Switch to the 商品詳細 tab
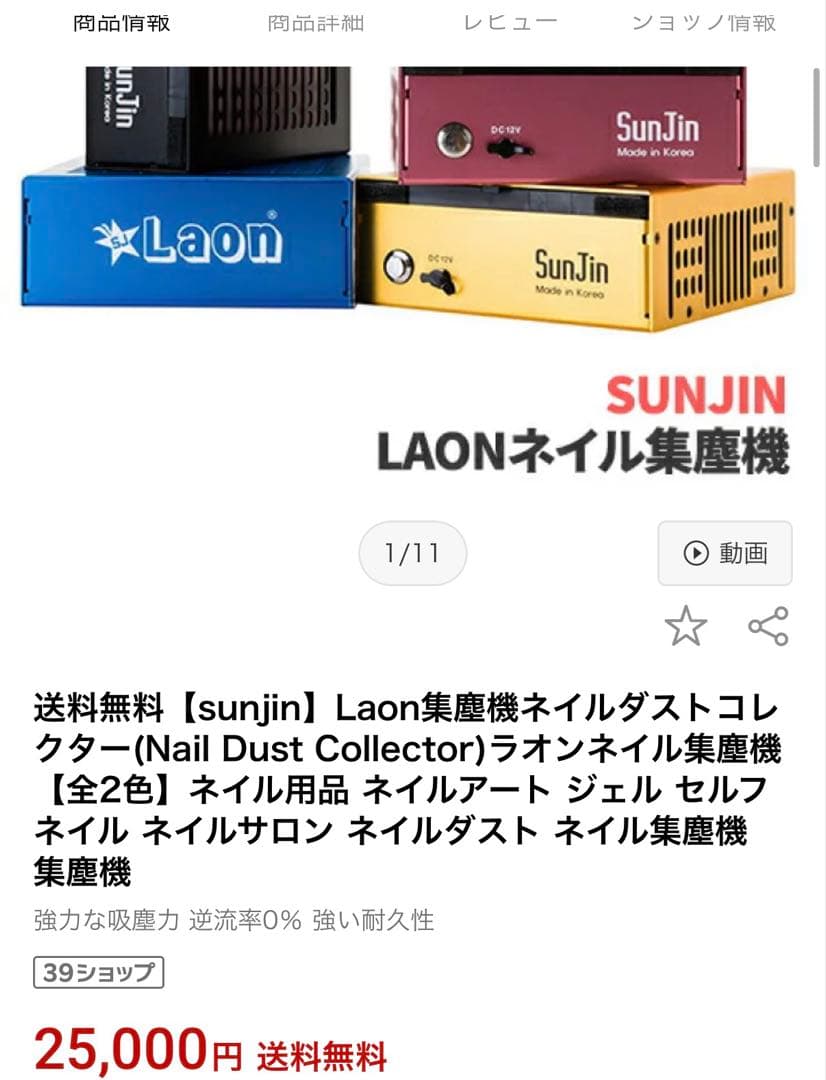The height and width of the screenshot is (1080, 826). (x=316, y=24)
